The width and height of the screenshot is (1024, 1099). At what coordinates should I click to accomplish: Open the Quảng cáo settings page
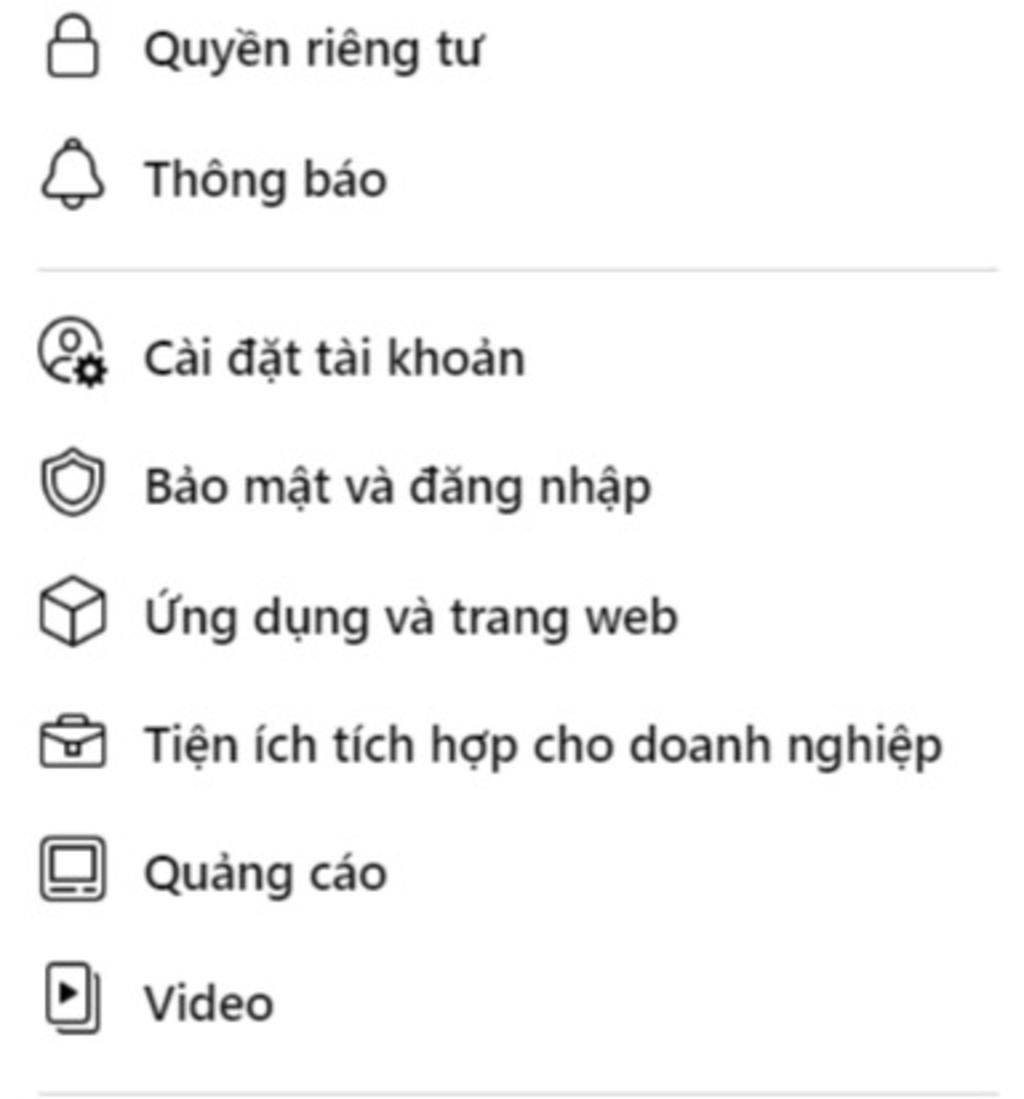pos(266,872)
